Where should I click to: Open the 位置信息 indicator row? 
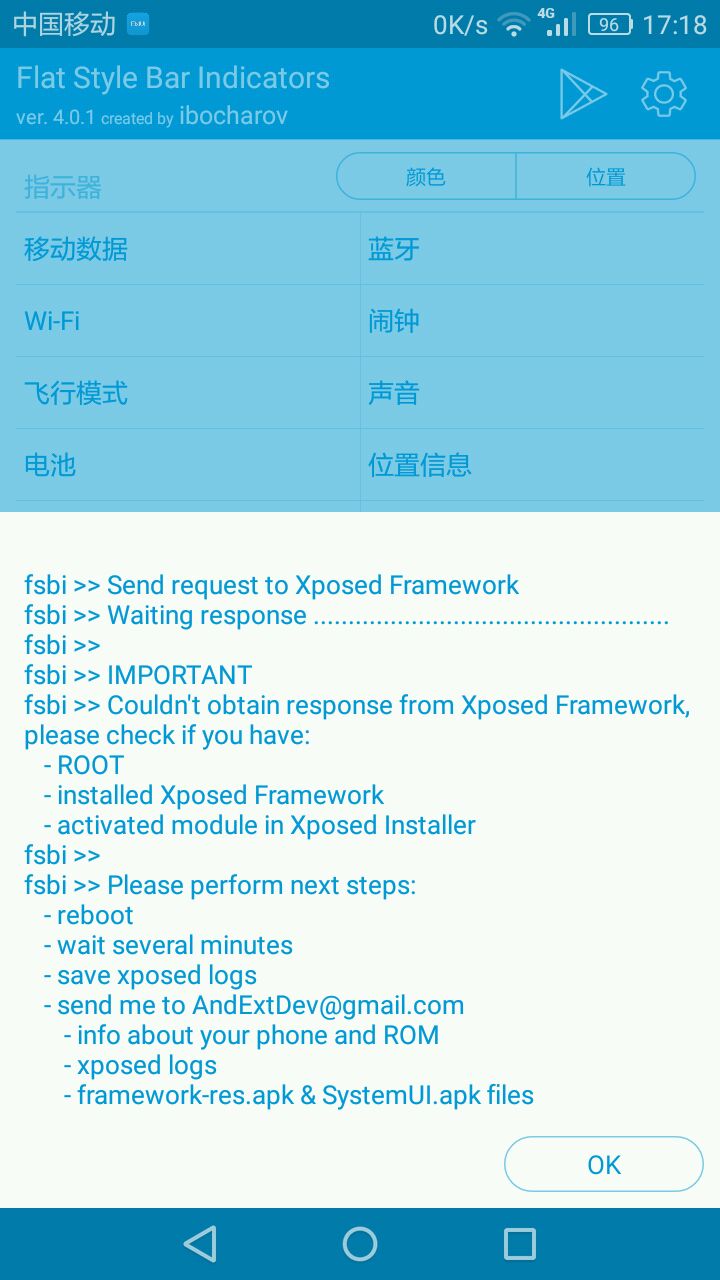pos(532,465)
